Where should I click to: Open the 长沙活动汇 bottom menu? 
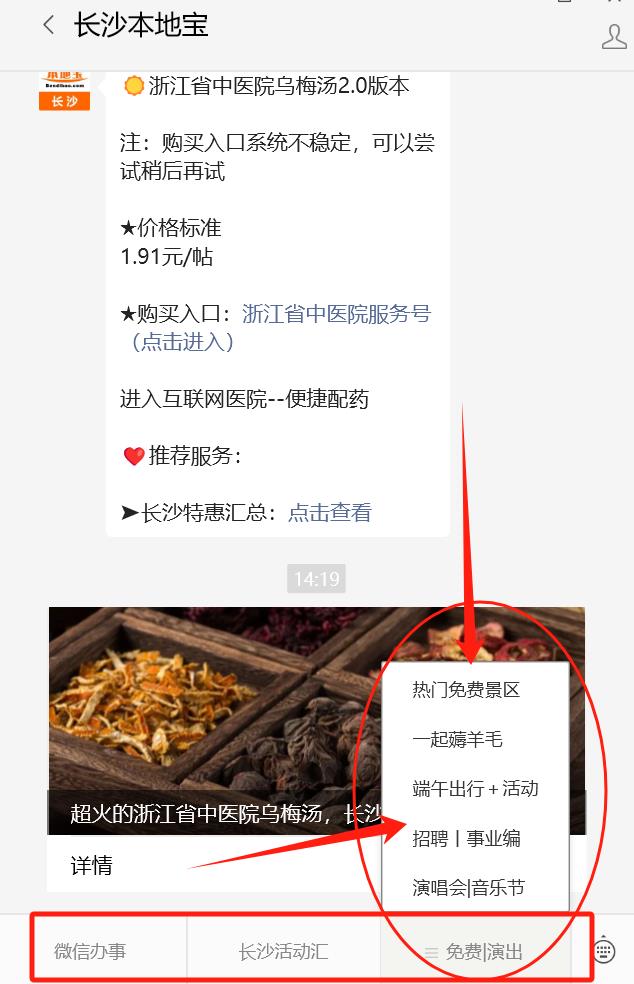283,951
